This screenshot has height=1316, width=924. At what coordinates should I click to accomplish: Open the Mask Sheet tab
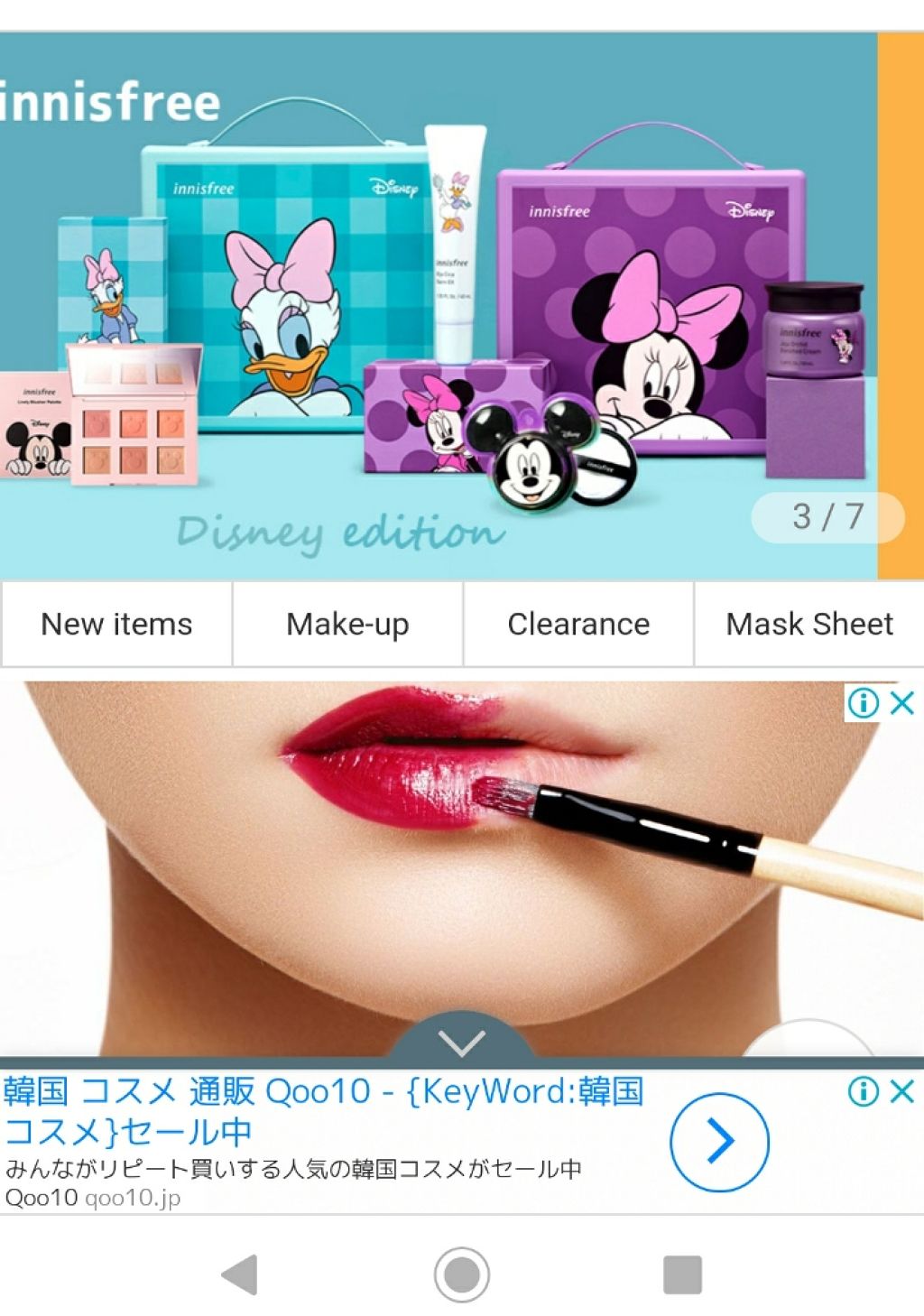pyautogui.click(x=808, y=625)
